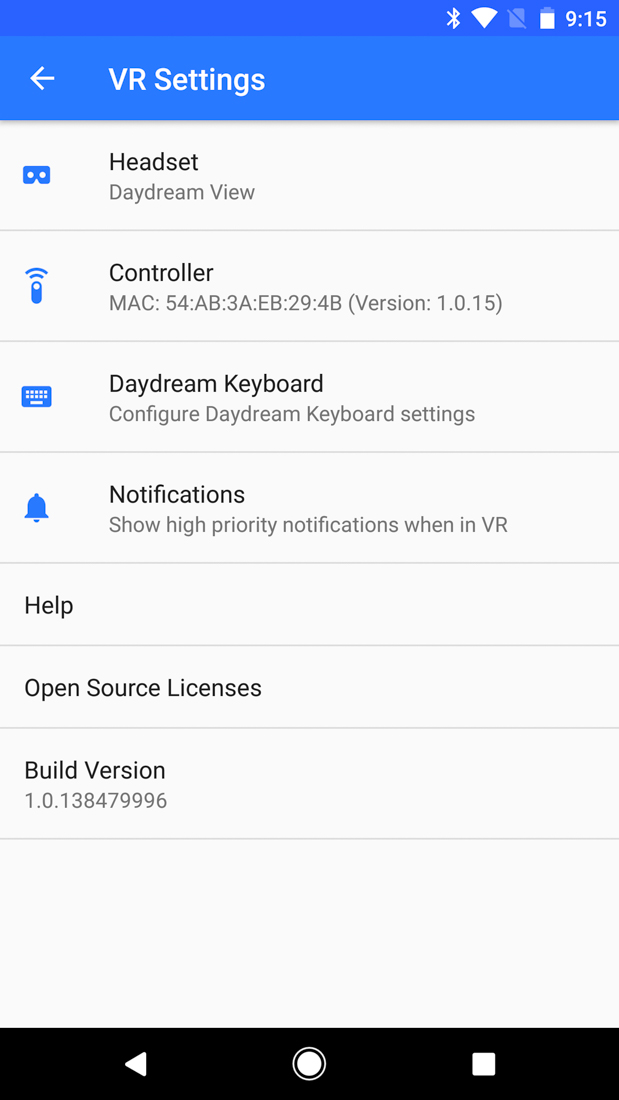The width and height of the screenshot is (619, 1100).
Task: Configure Daydream Keyboard settings
Action: tap(309, 398)
